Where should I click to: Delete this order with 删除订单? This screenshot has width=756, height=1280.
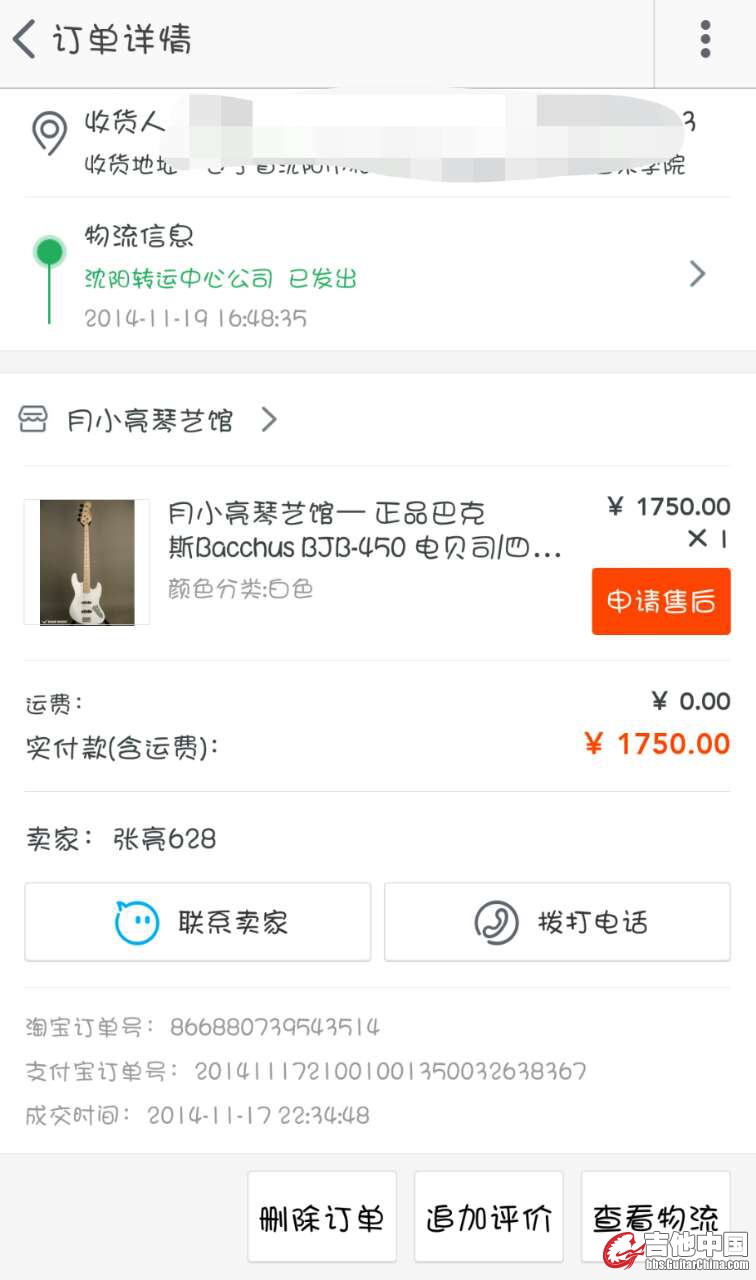tap(322, 1218)
